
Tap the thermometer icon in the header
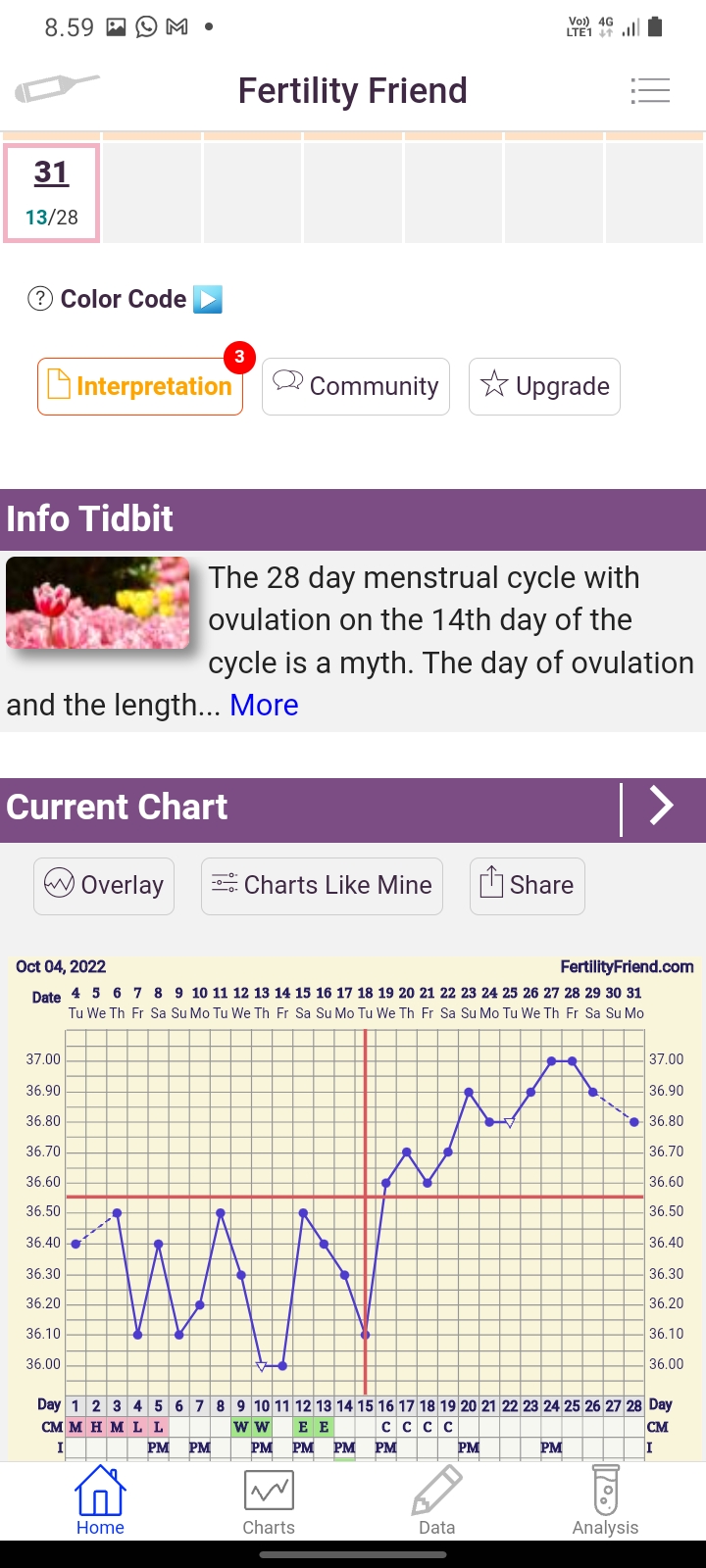pos(57,88)
